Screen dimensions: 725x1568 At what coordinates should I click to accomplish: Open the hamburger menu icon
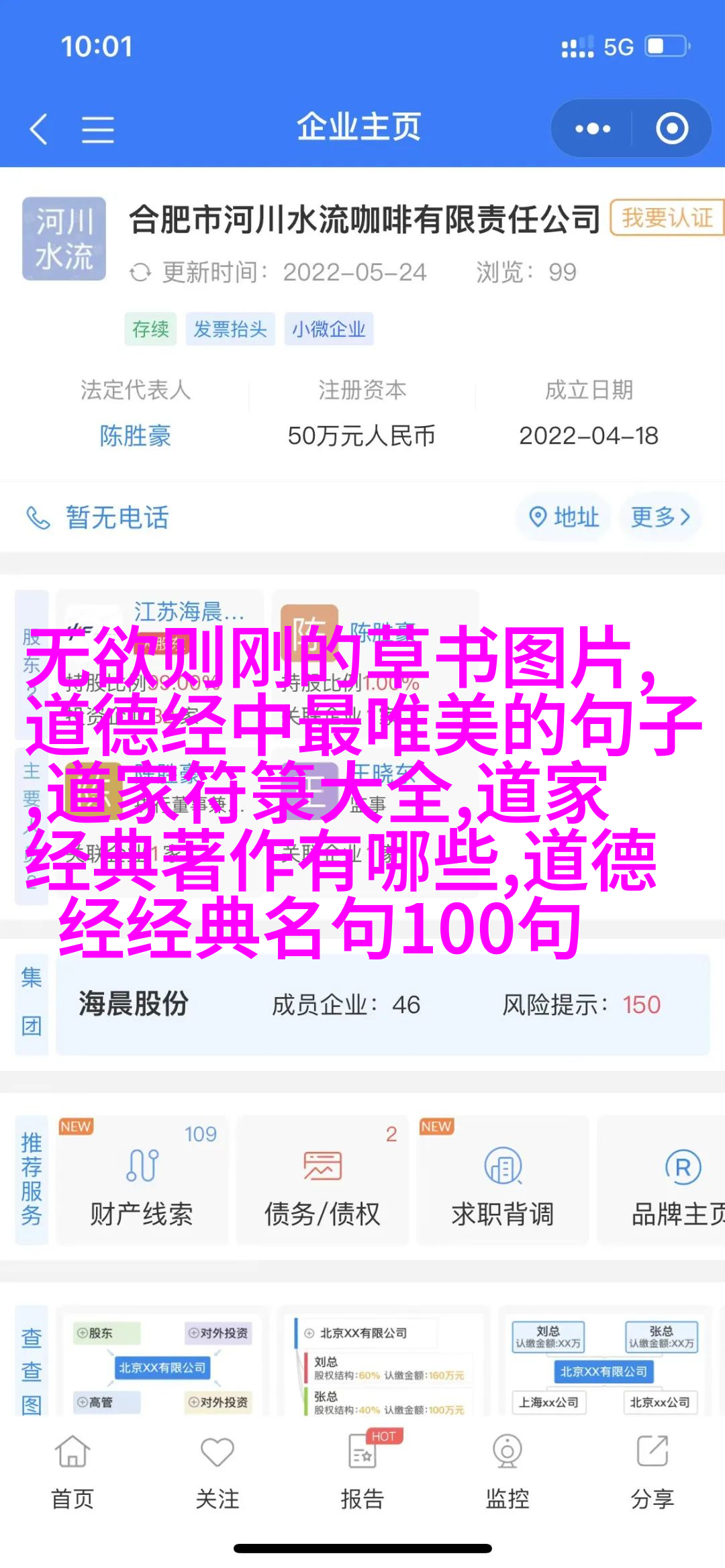pos(97,129)
